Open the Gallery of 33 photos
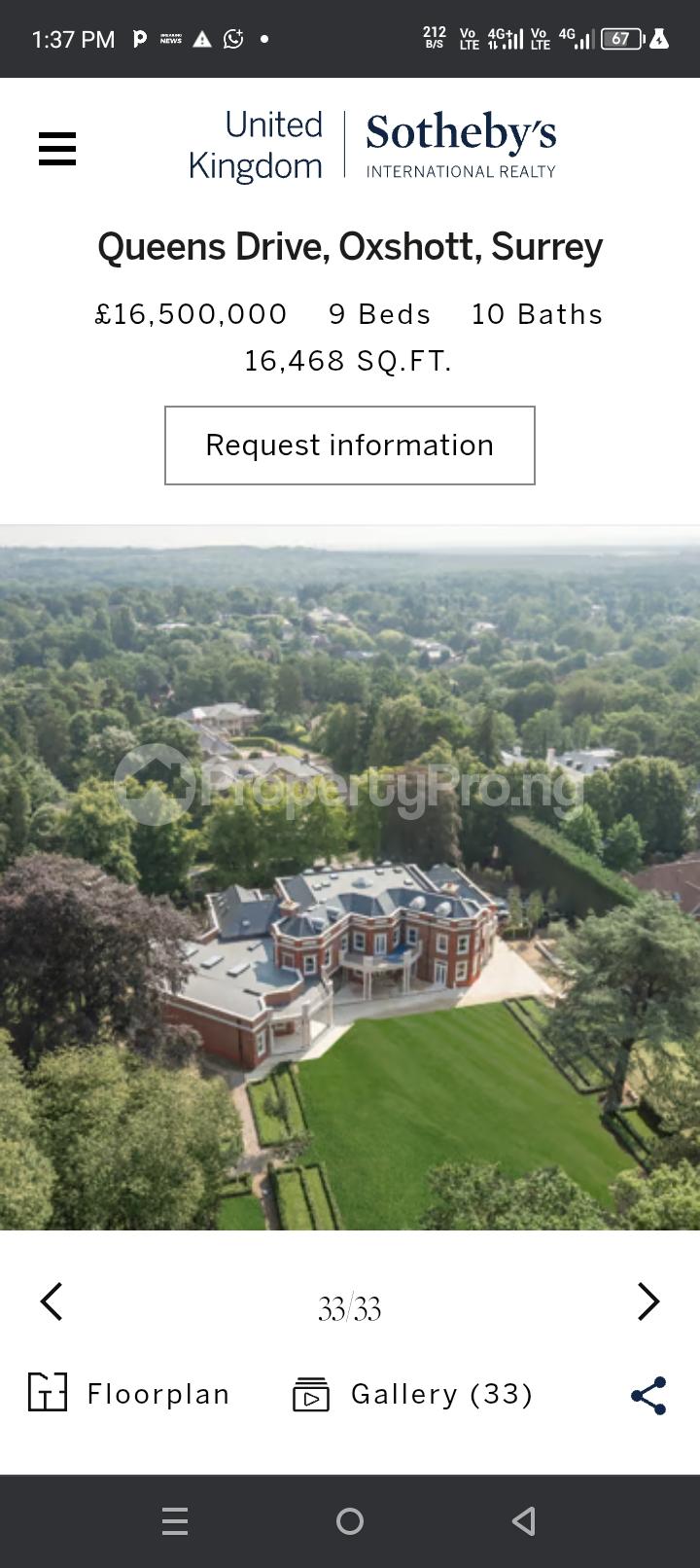 point(413,1394)
